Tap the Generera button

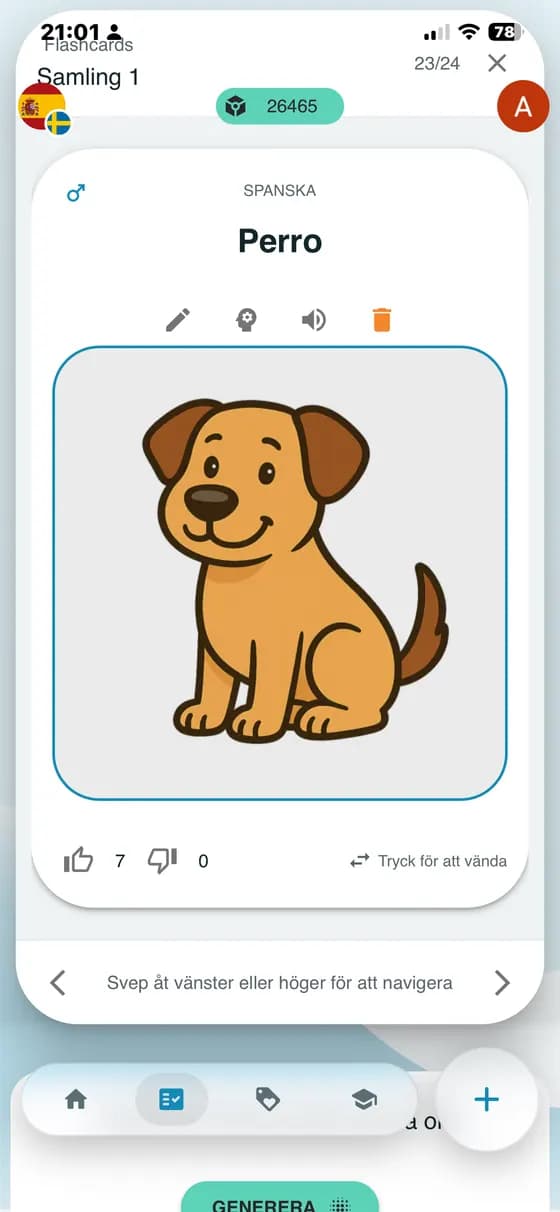[280, 1197]
